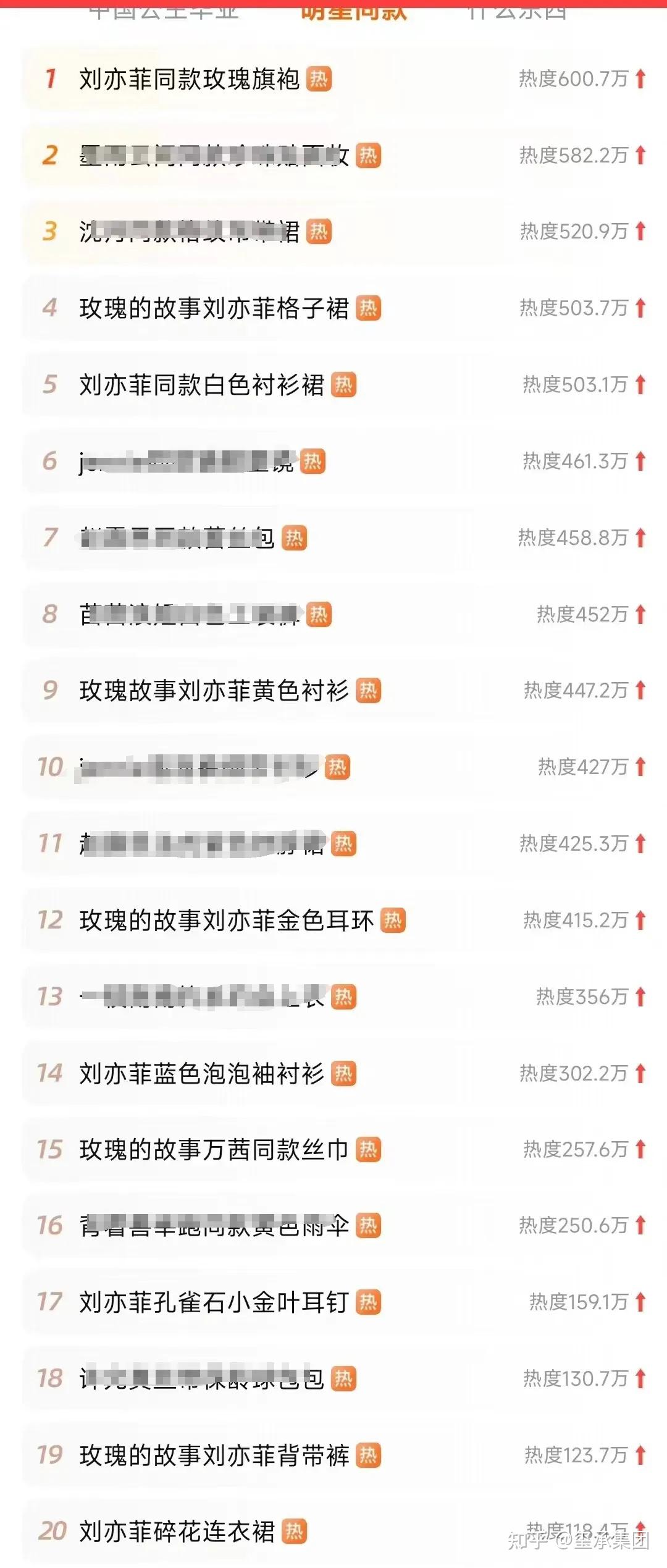The height and width of the screenshot is (1568, 667).
Task: Open the rank 2 topic with 热度582.2万
Action: pos(214,156)
